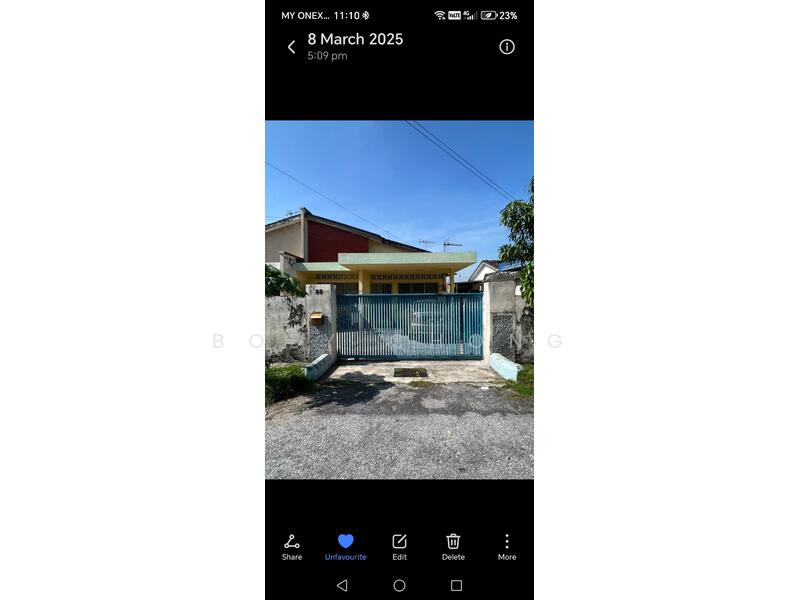Share this photo
The image size is (800, 600).
pyautogui.click(x=292, y=546)
